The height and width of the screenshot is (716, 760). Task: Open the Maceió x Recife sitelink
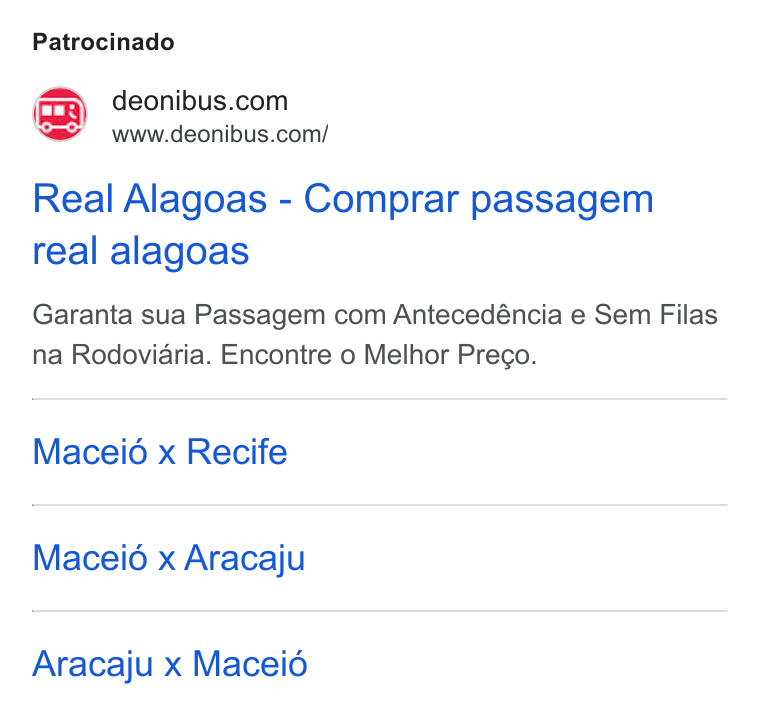160,452
